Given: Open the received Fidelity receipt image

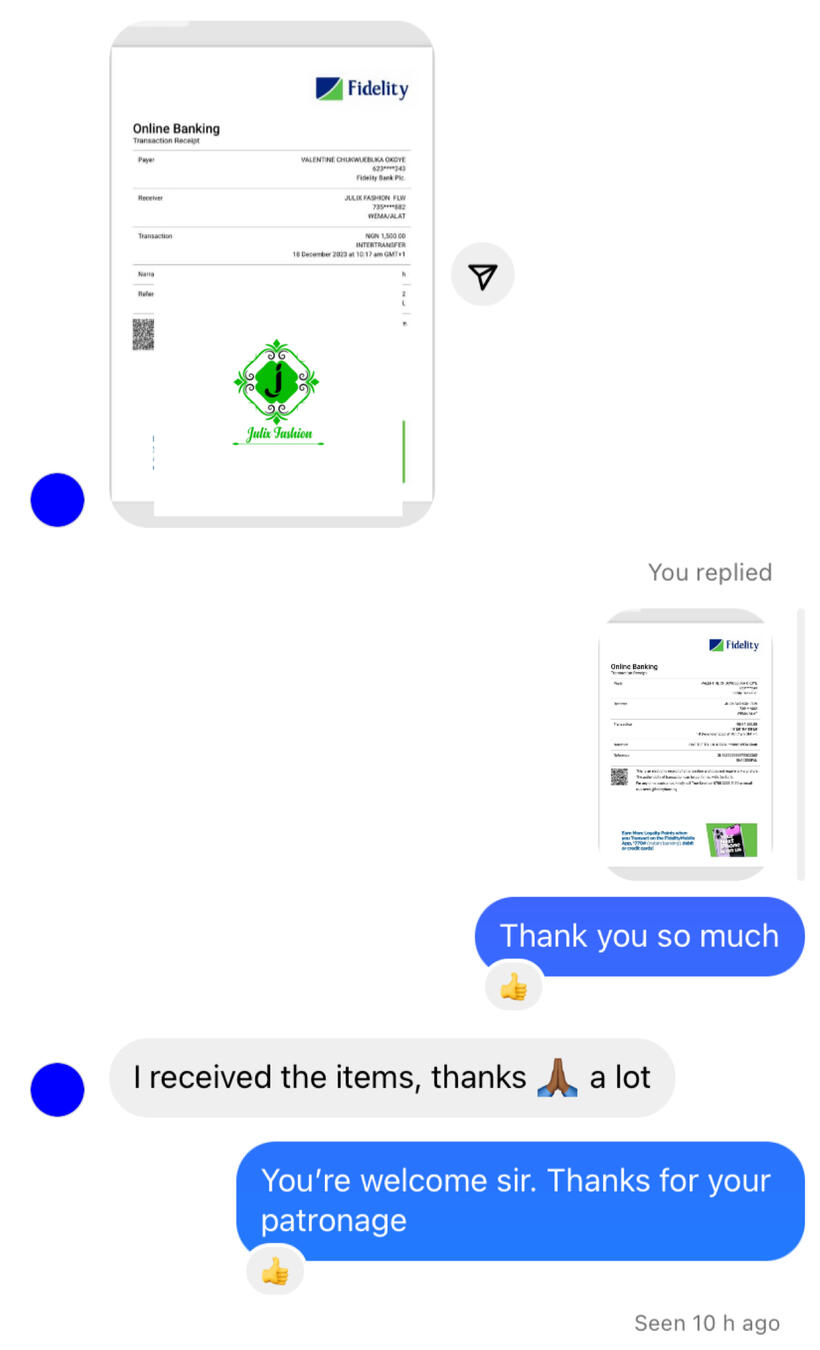Looking at the screenshot, I should coord(272,273).
